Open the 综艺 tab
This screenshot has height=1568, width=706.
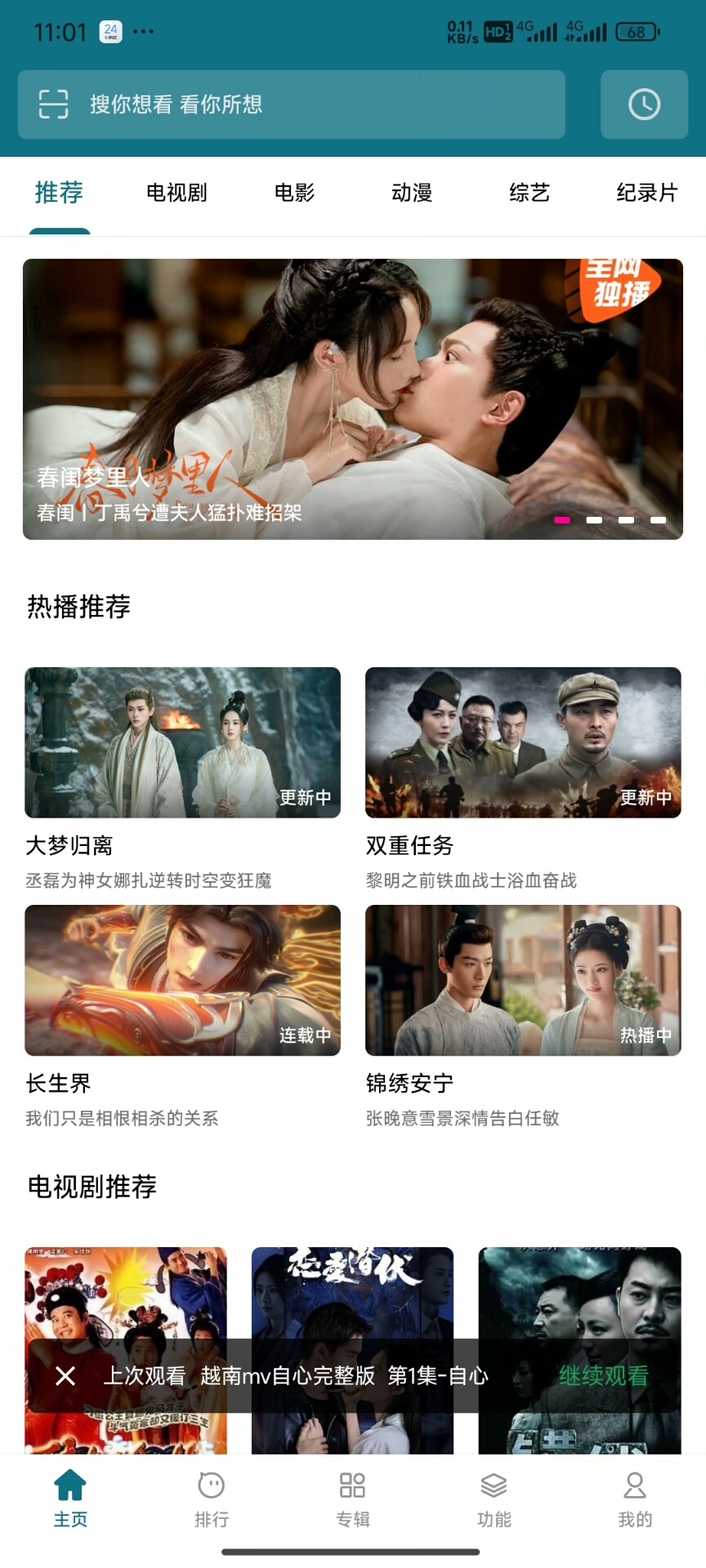(529, 193)
